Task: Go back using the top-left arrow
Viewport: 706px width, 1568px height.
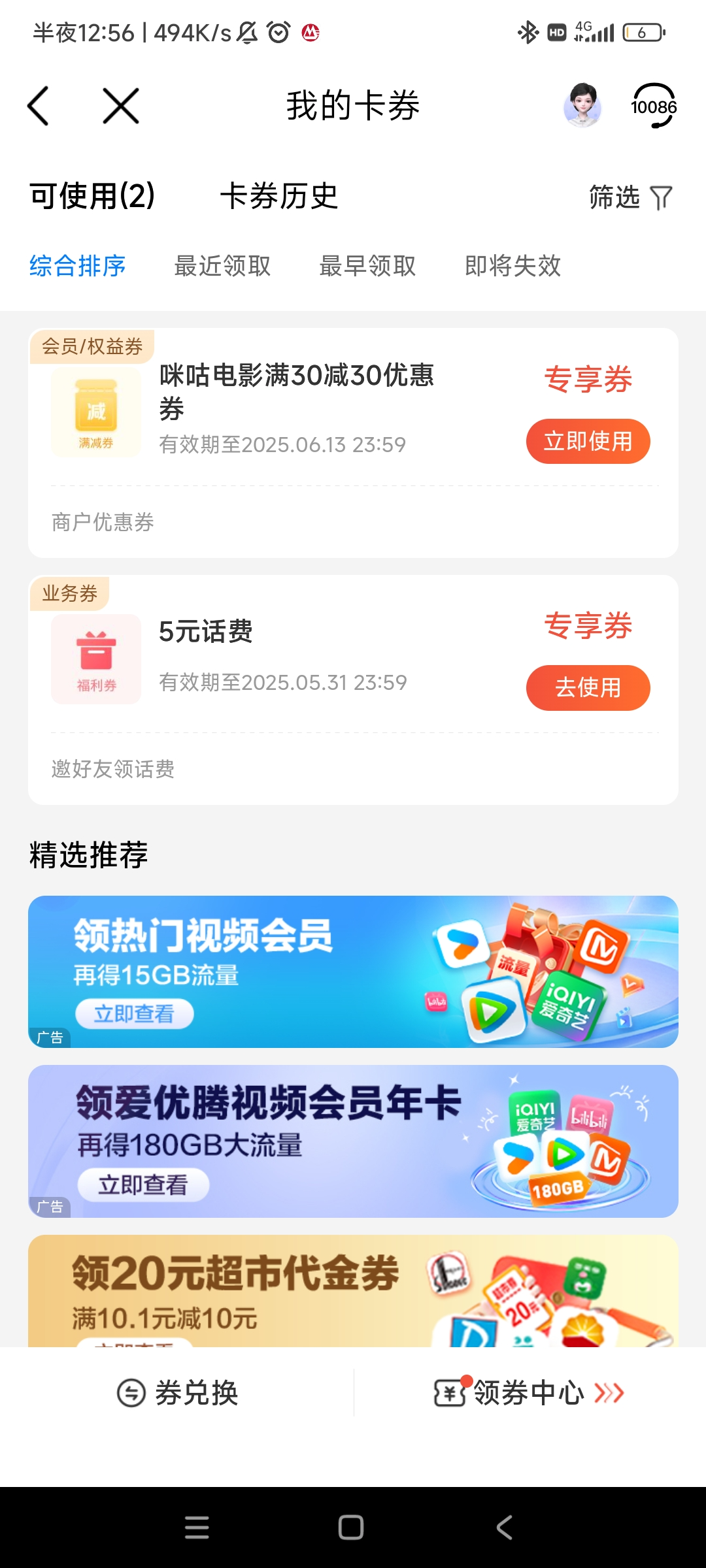Action: (x=39, y=106)
